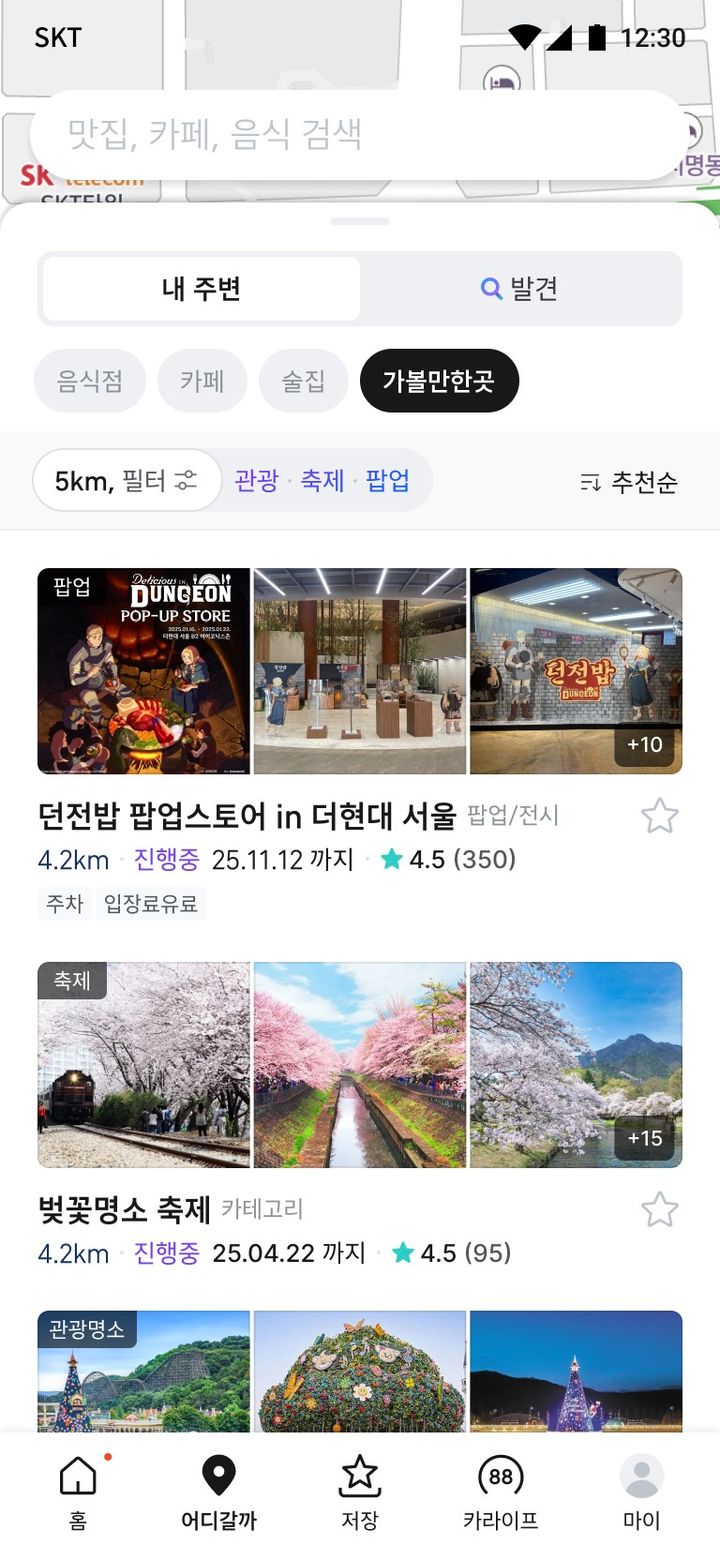View the +10 more photos of 던전밥 팝업스토어

point(645,744)
